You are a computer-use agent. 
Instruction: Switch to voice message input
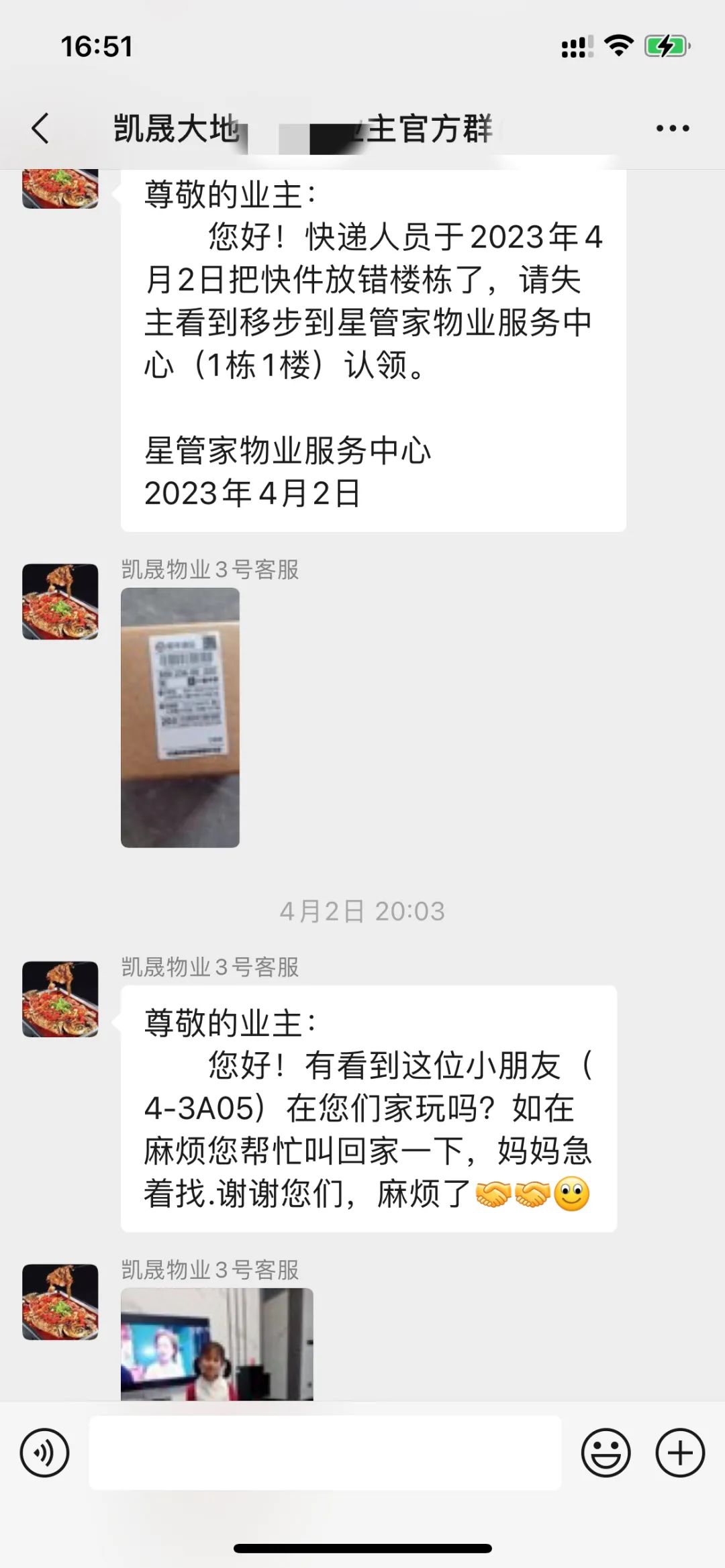44,1453
